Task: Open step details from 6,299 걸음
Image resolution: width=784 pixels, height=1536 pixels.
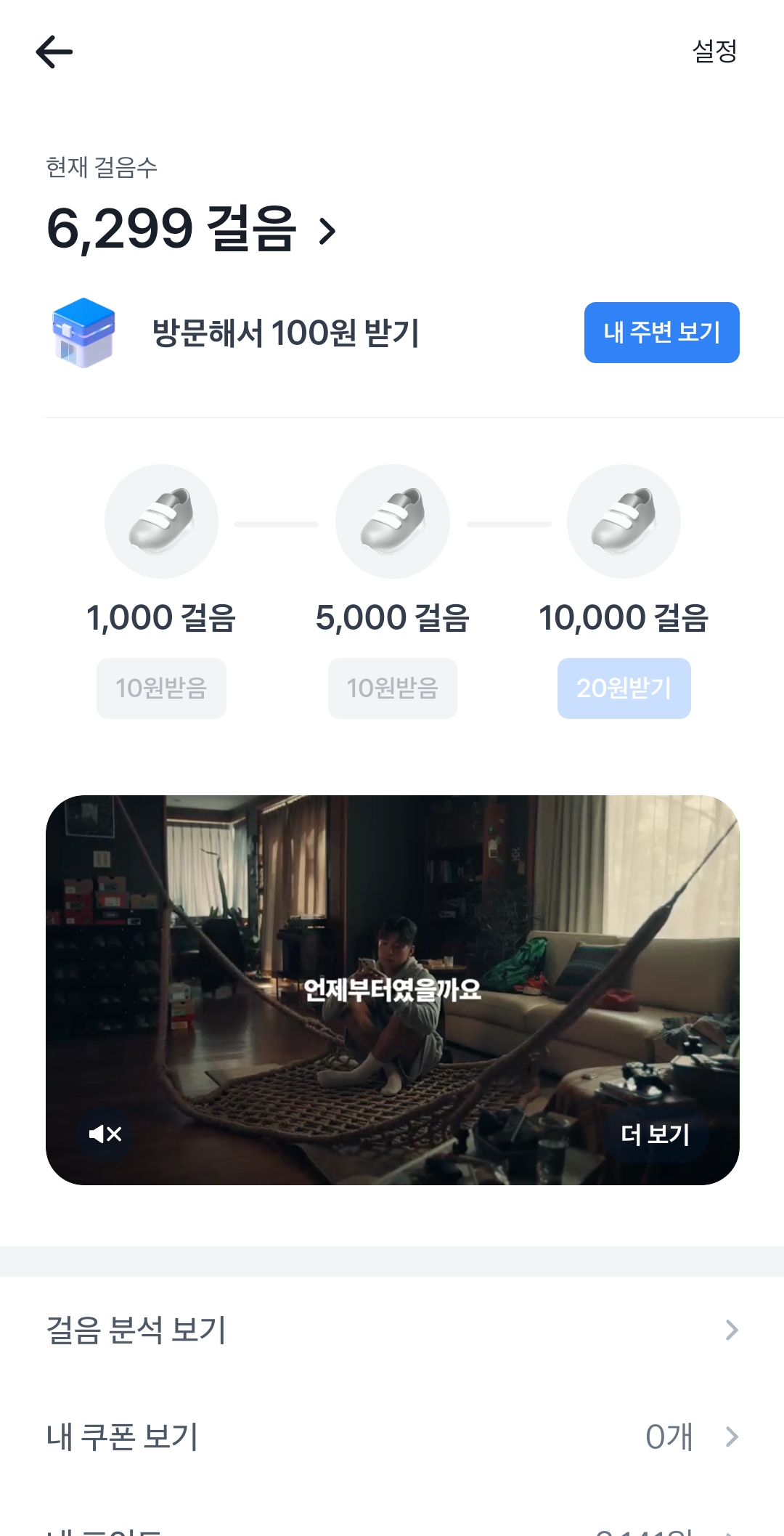Action: (192, 229)
